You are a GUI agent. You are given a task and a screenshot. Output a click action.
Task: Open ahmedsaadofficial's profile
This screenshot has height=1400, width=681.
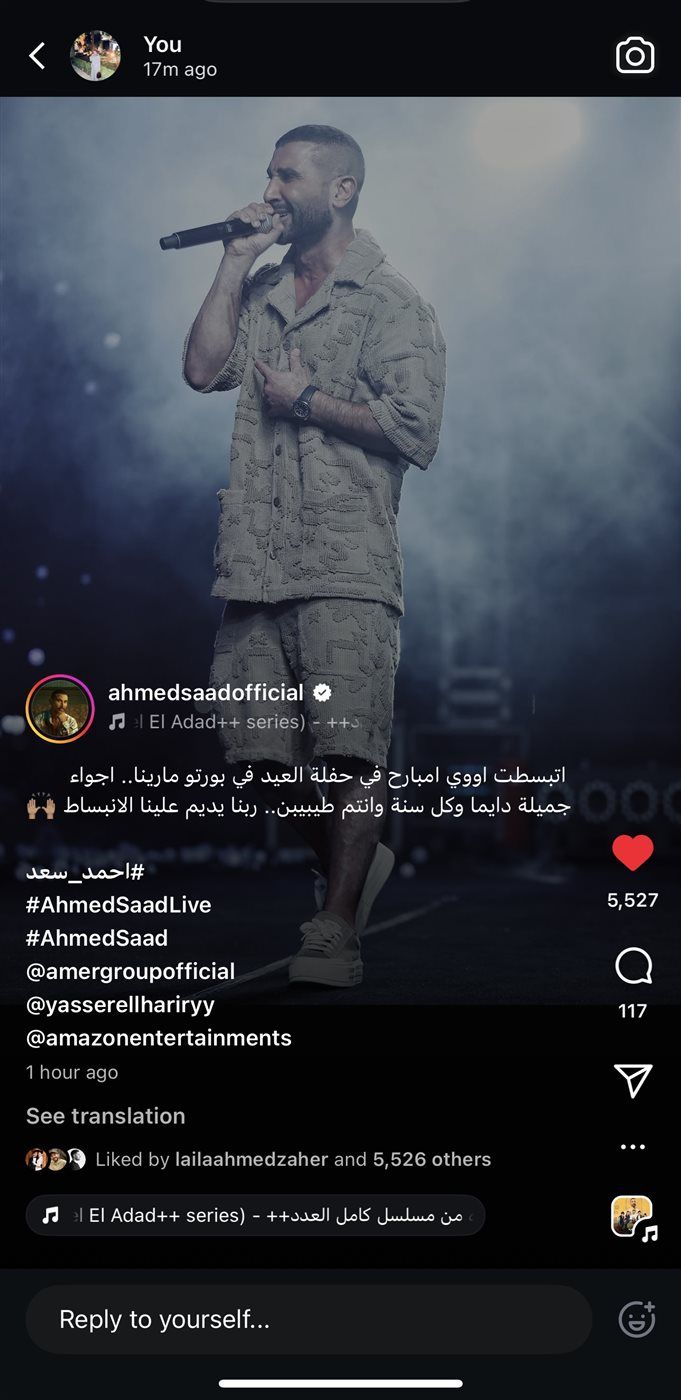pyautogui.click(x=205, y=692)
